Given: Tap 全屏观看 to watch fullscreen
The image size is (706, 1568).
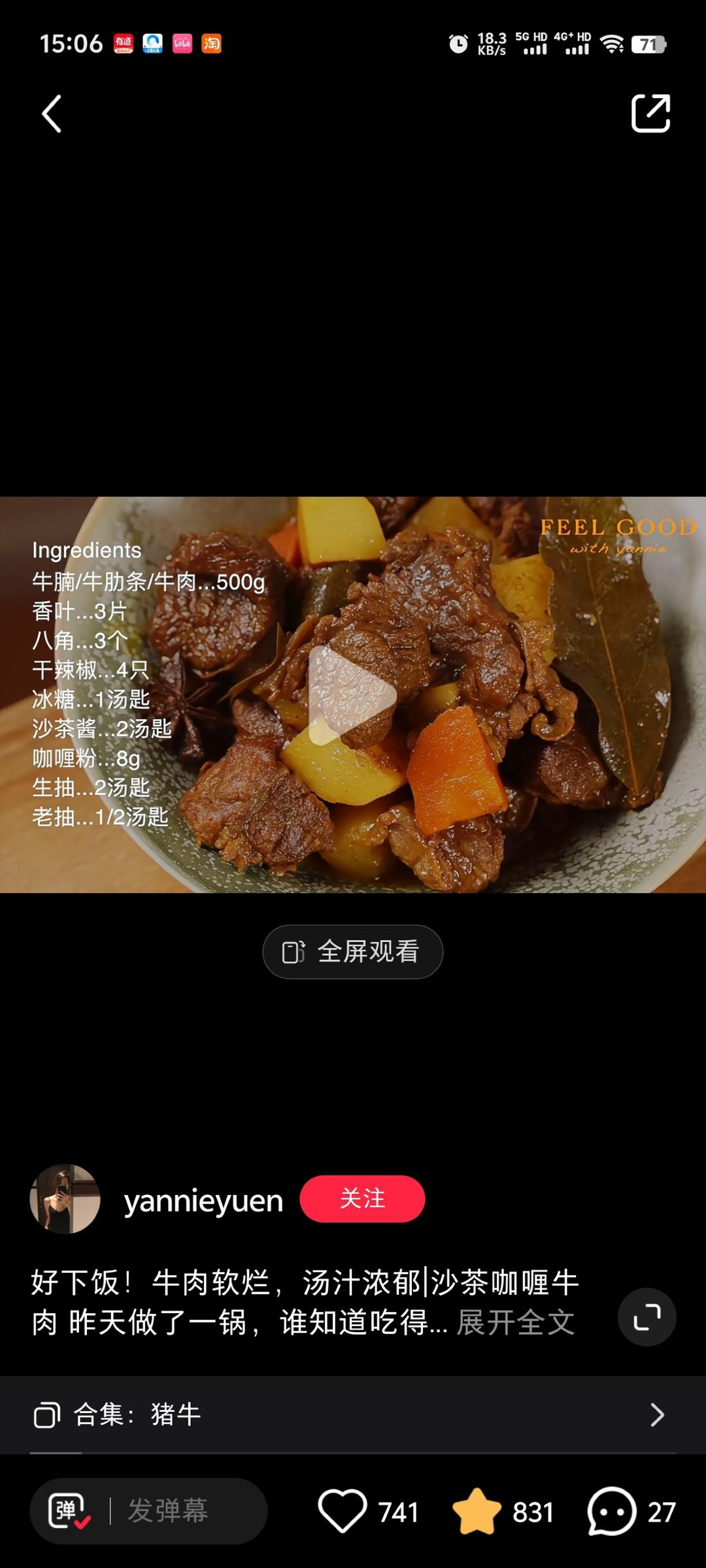Looking at the screenshot, I should 352,952.
